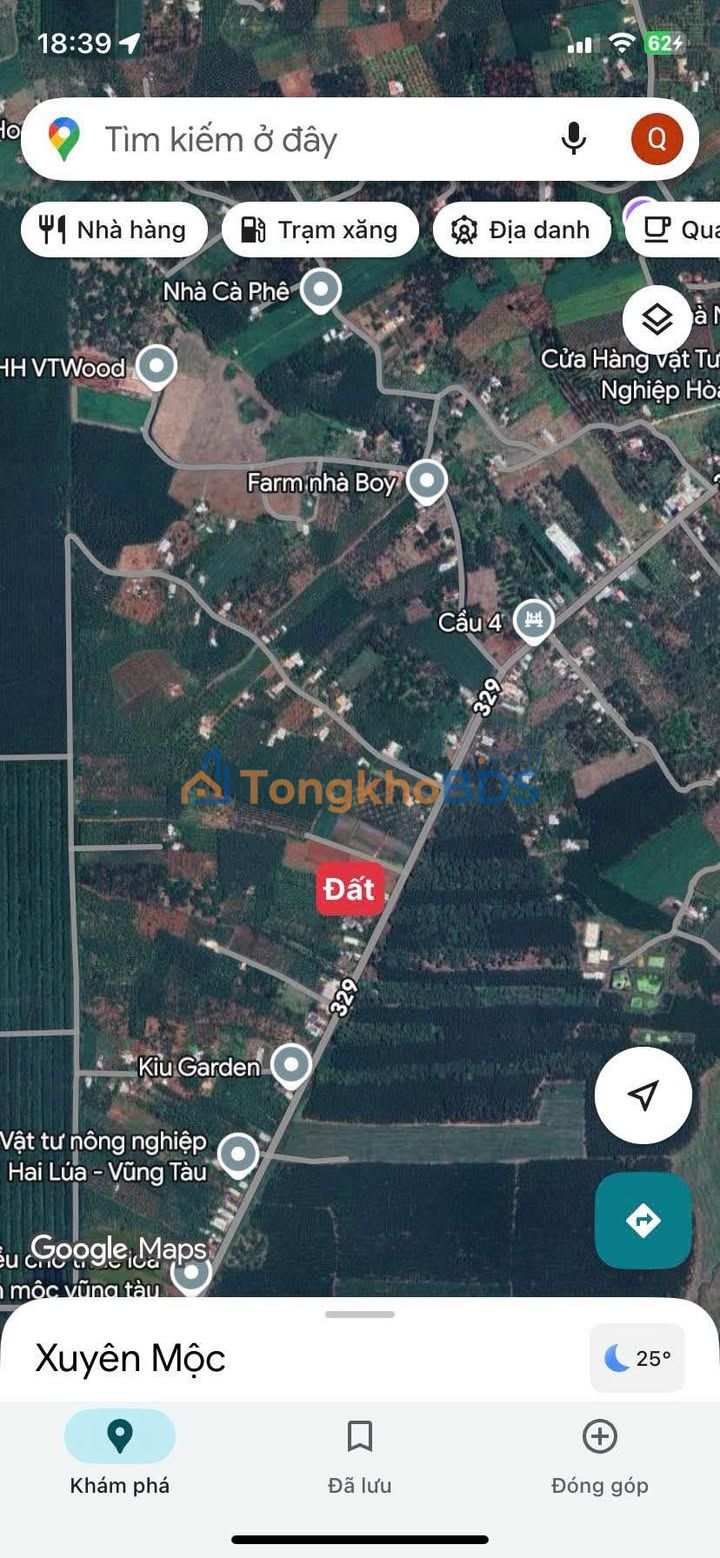This screenshot has width=720, height=1558.
Task: Open the 'Tìm kiếm ở đây' search box
Action: 300,140
